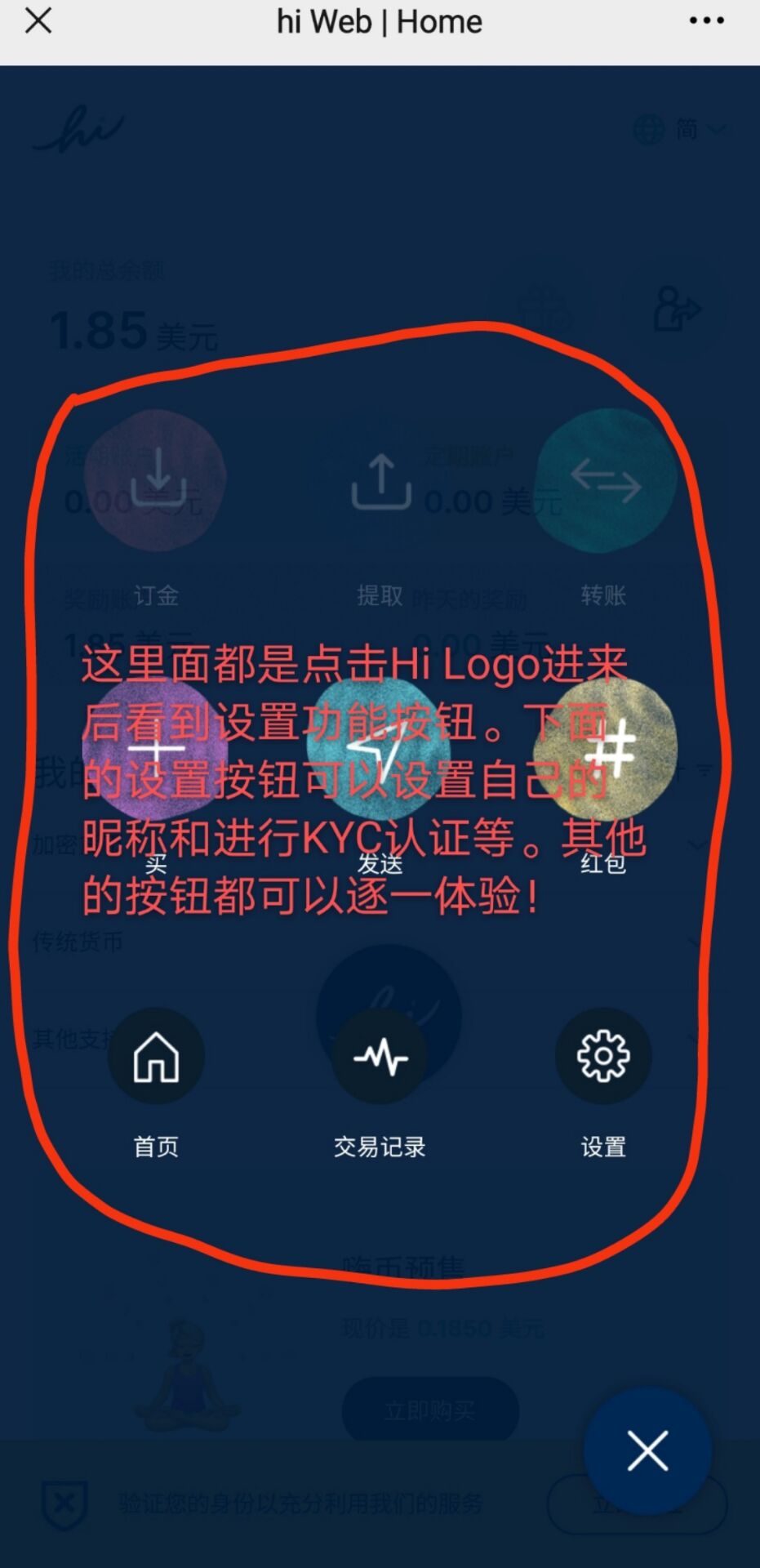Select the 提取 withdraw option
760x1568 pixels.
[380, 483]
